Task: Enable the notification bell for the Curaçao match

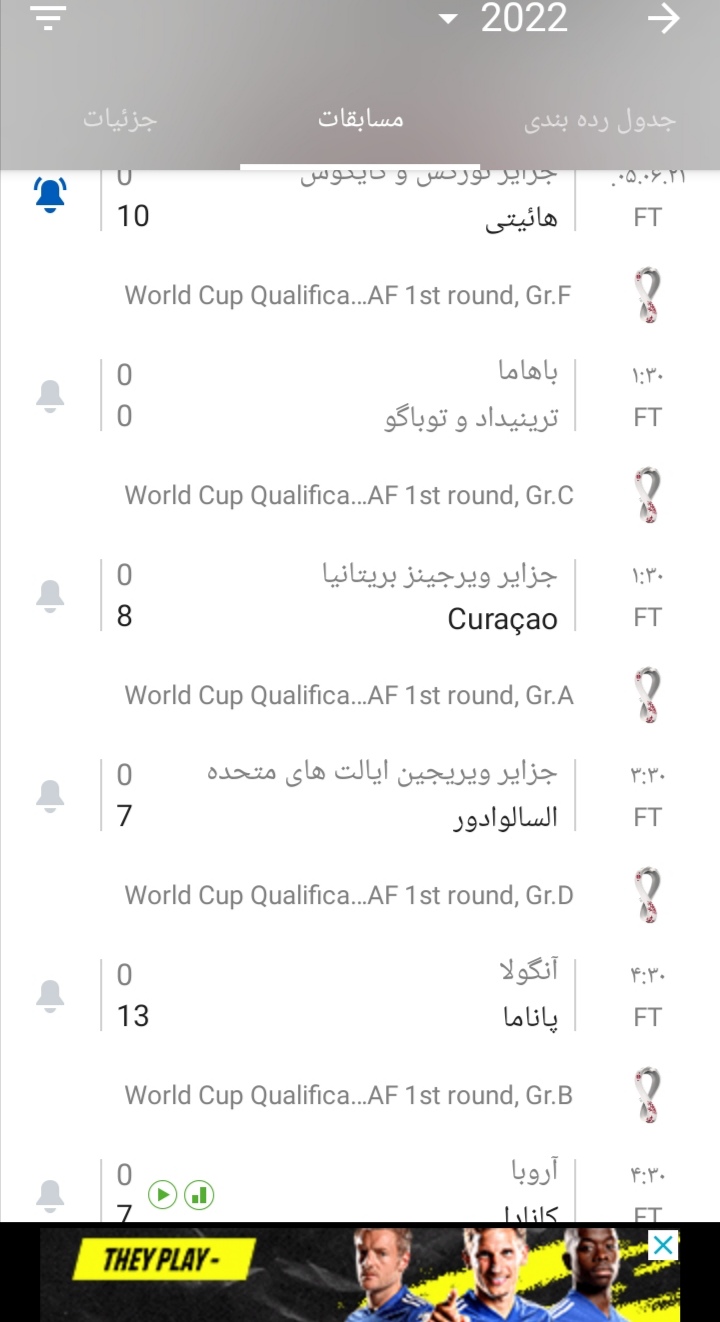Action: tap(50, 596)
